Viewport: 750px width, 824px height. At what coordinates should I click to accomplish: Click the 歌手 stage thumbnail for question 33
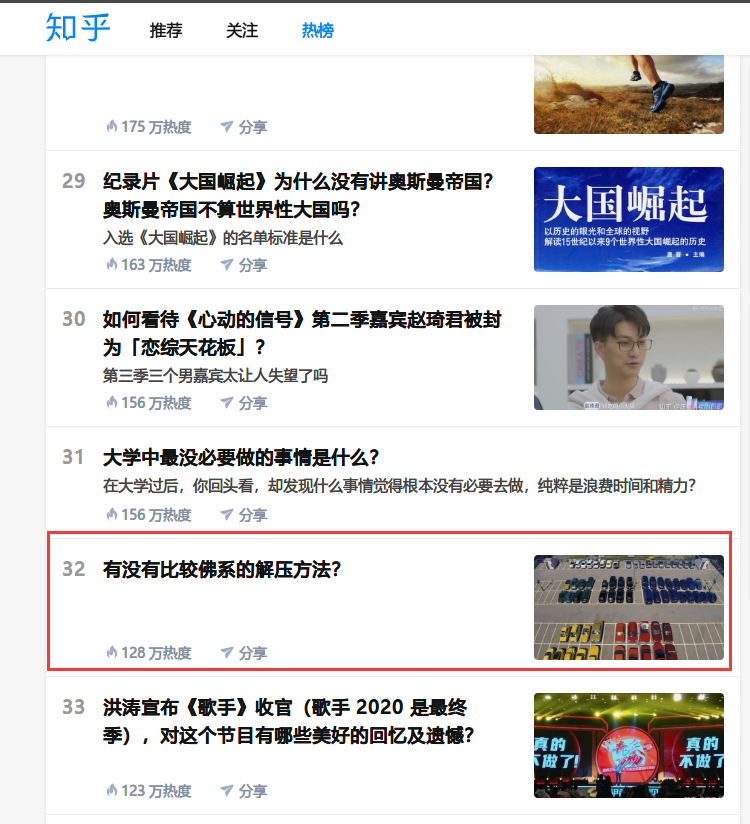click(x=628, y=745)
